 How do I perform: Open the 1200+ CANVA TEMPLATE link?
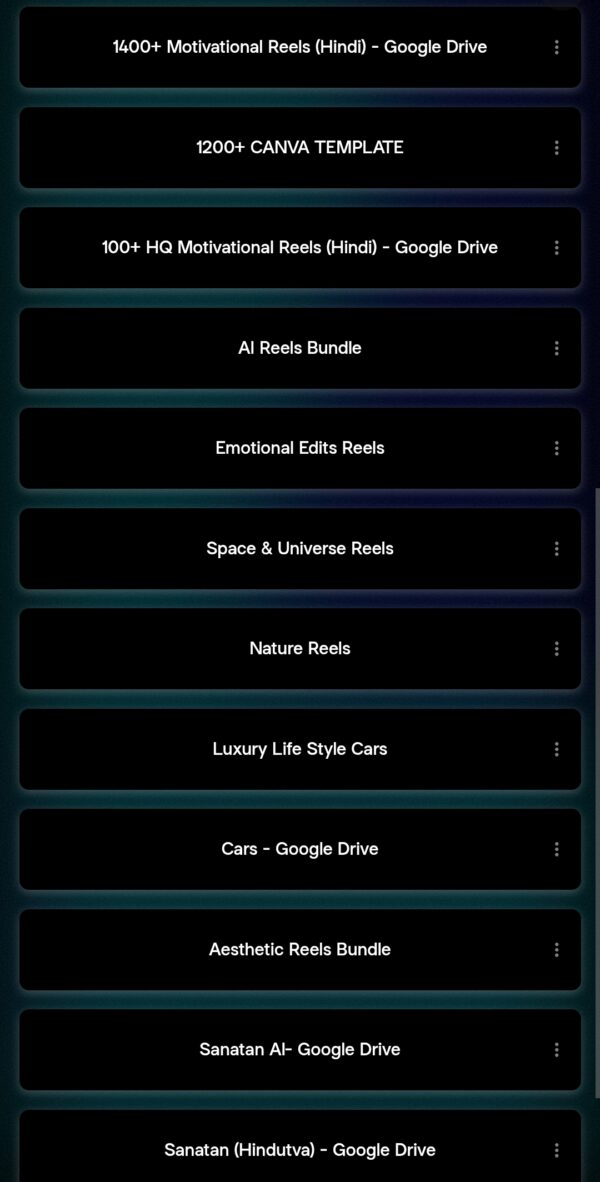(x=299, y=147)
